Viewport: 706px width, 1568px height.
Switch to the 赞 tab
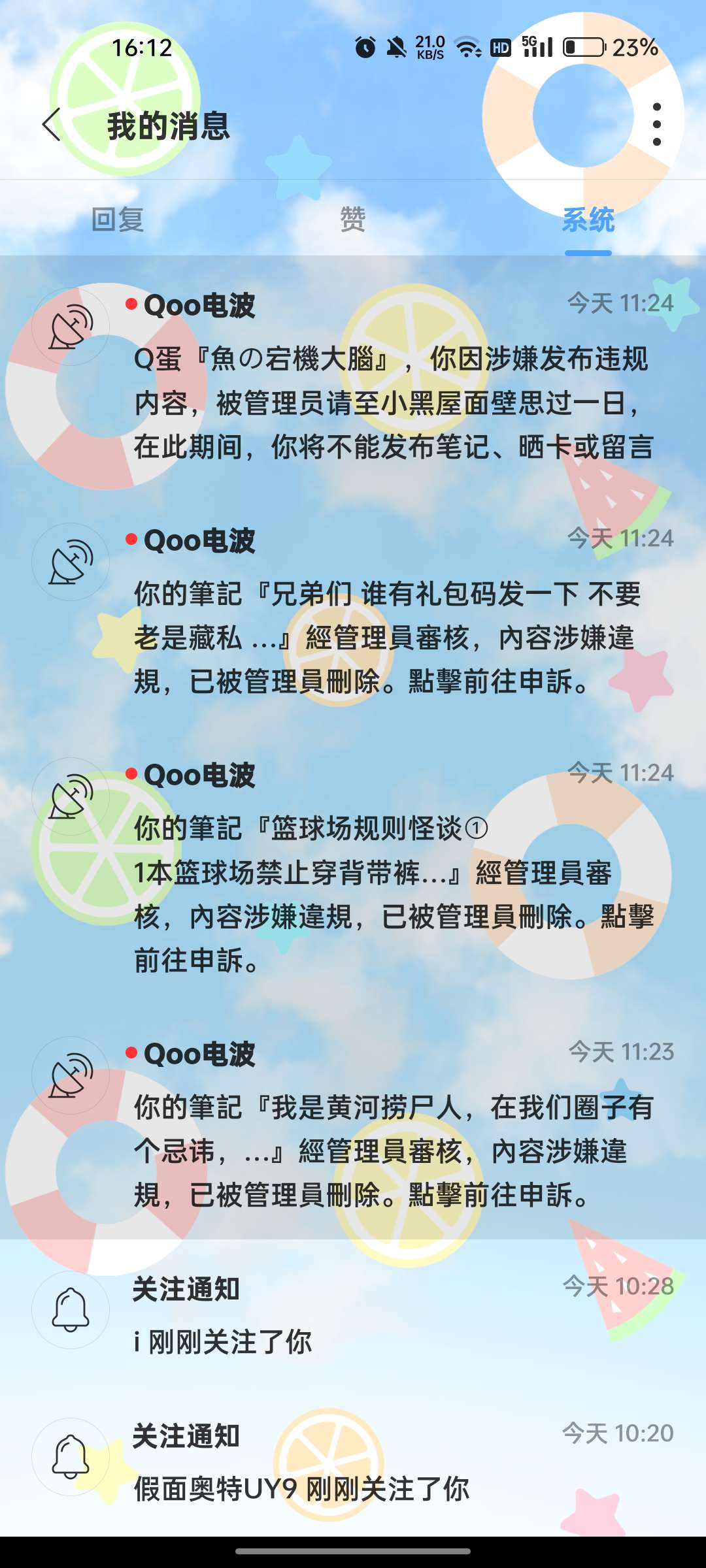pyautogui.click(x=352, y=220)
